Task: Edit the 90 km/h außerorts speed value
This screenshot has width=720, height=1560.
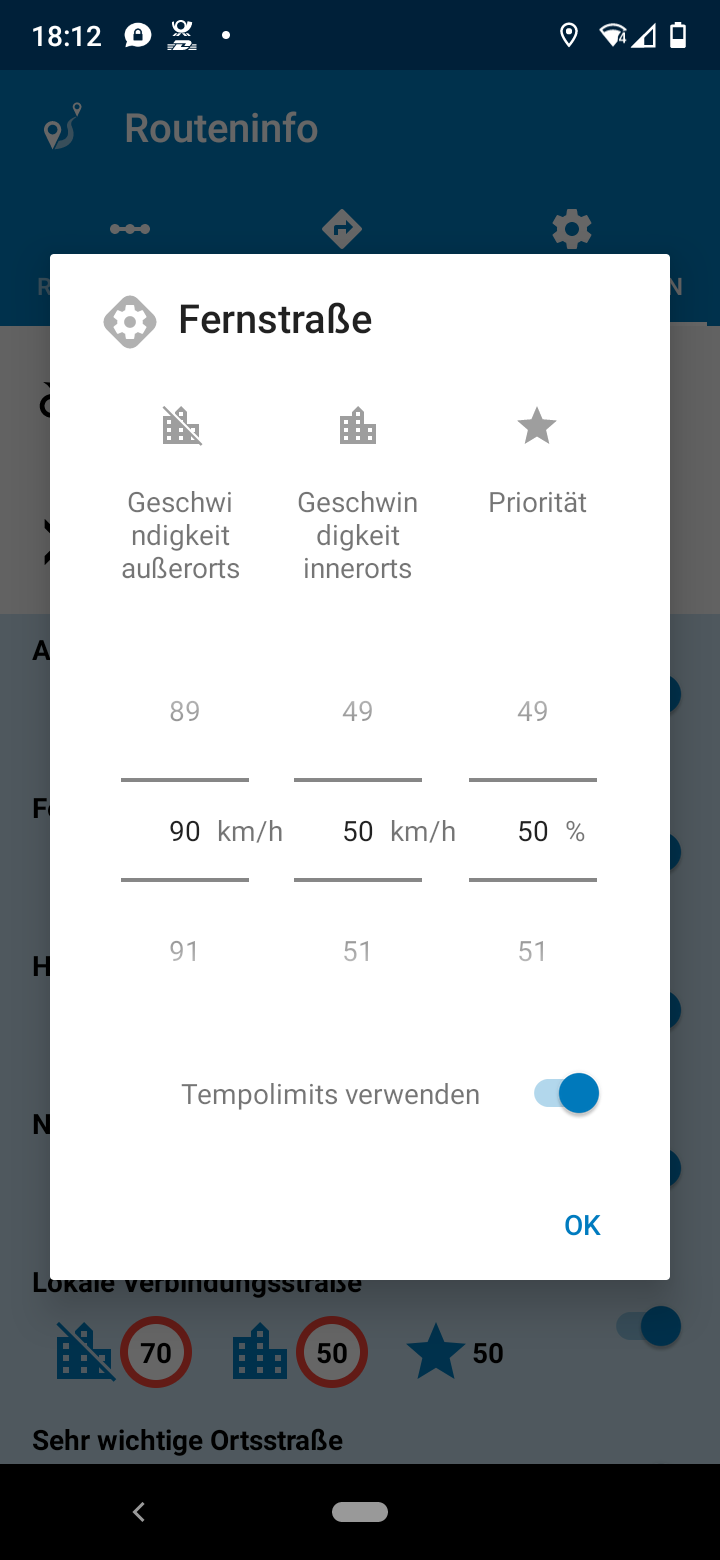Action: point(185,831)
